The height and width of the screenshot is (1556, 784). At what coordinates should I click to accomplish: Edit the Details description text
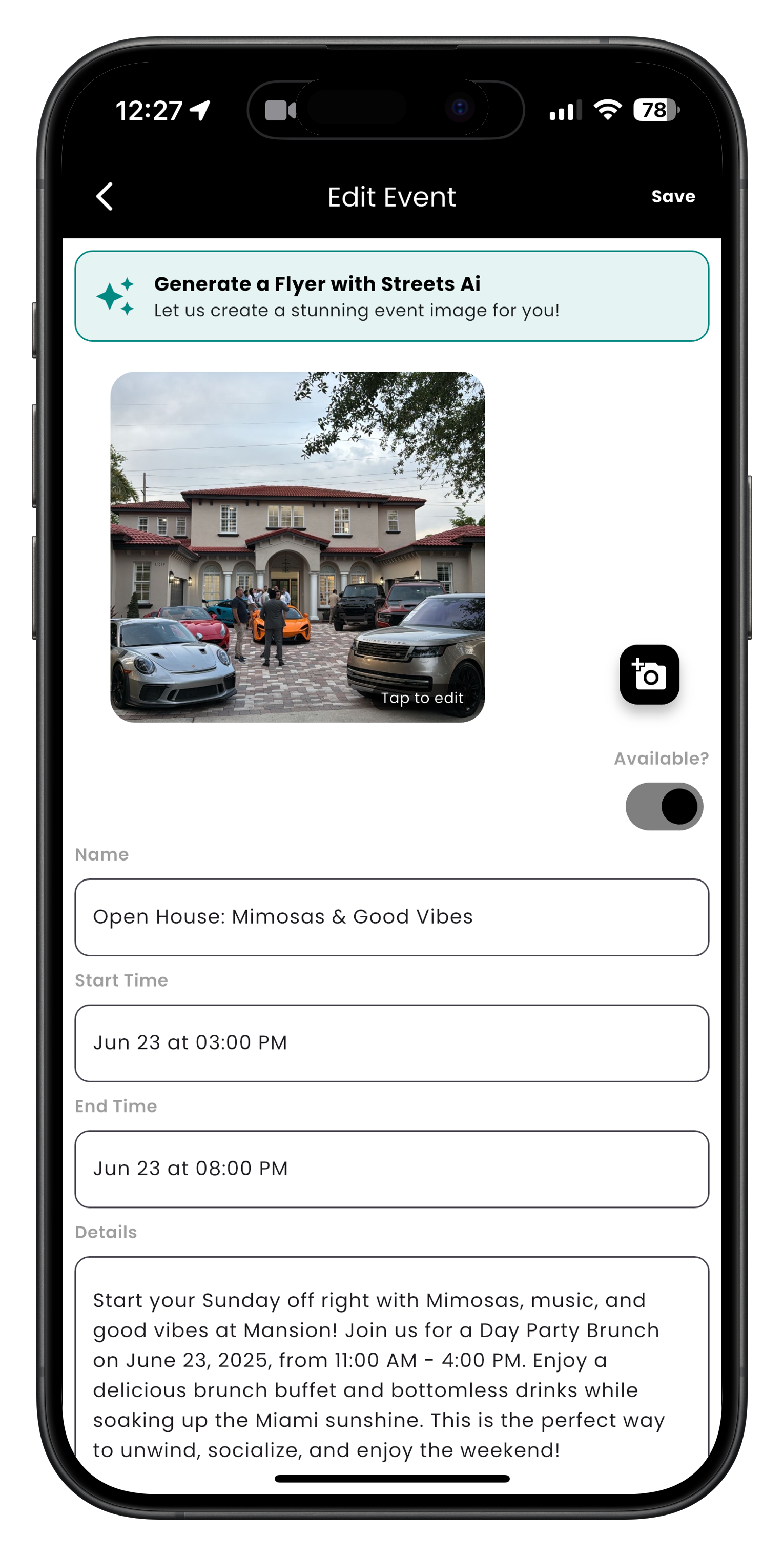coord(391,1374)
